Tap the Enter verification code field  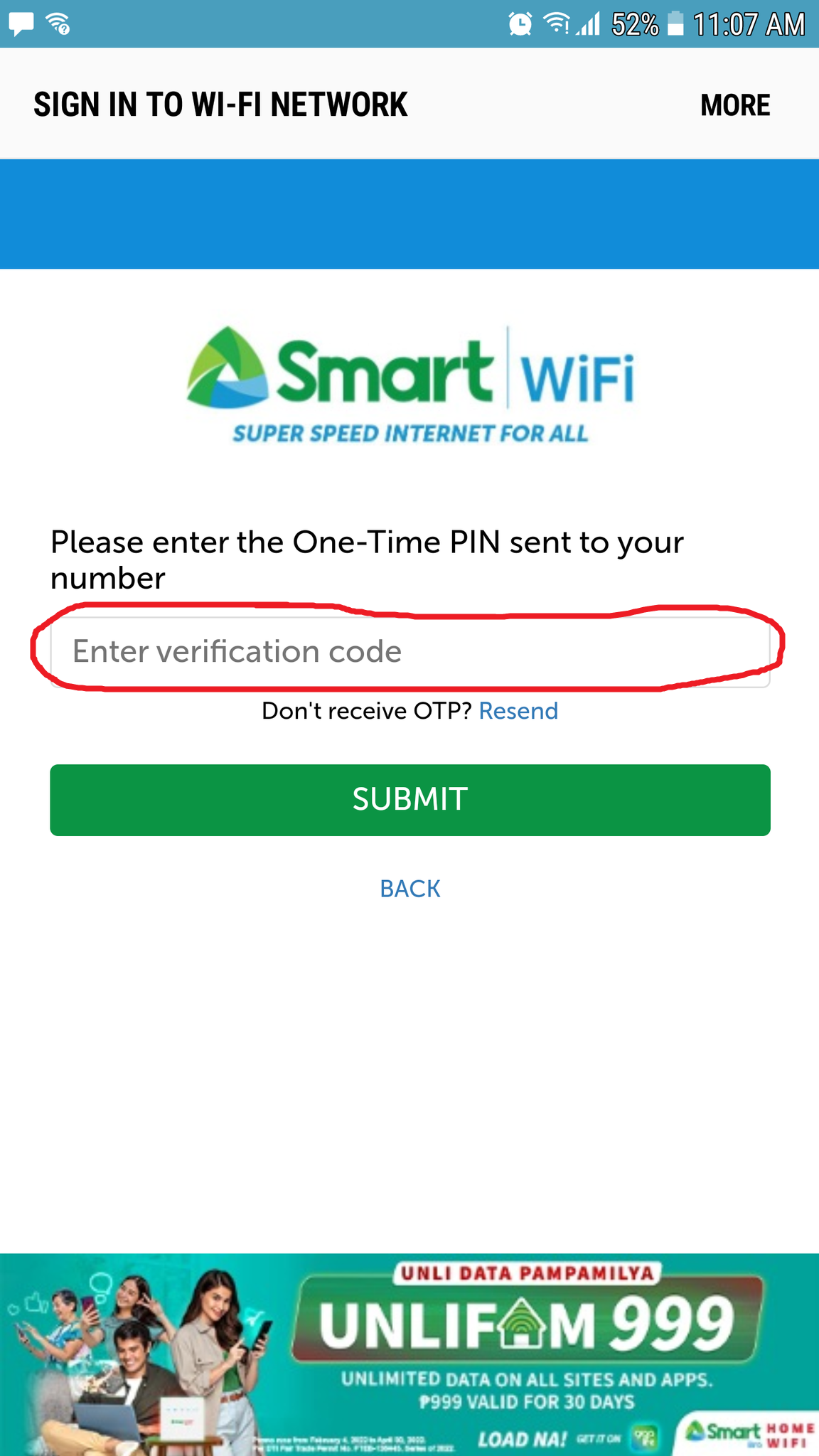click(410, 651)
